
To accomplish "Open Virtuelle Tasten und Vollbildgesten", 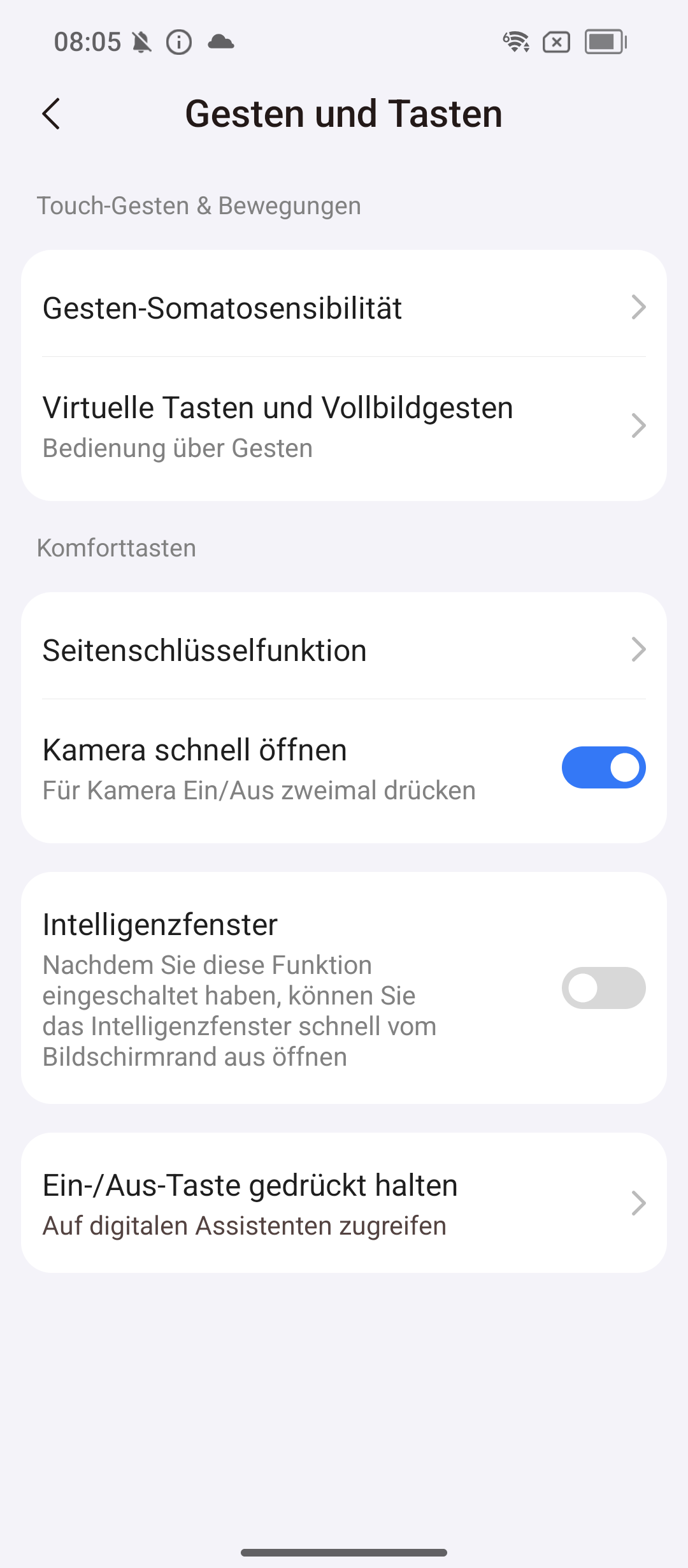I will point(344,426).
